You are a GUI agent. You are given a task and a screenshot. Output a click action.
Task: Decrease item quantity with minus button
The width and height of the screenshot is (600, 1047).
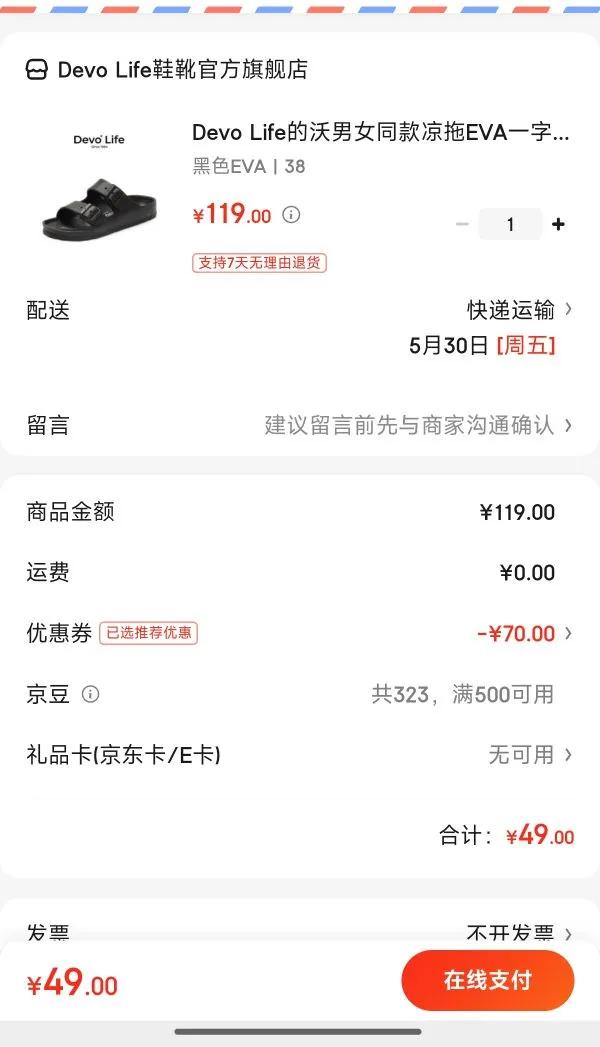coord(462,224)
